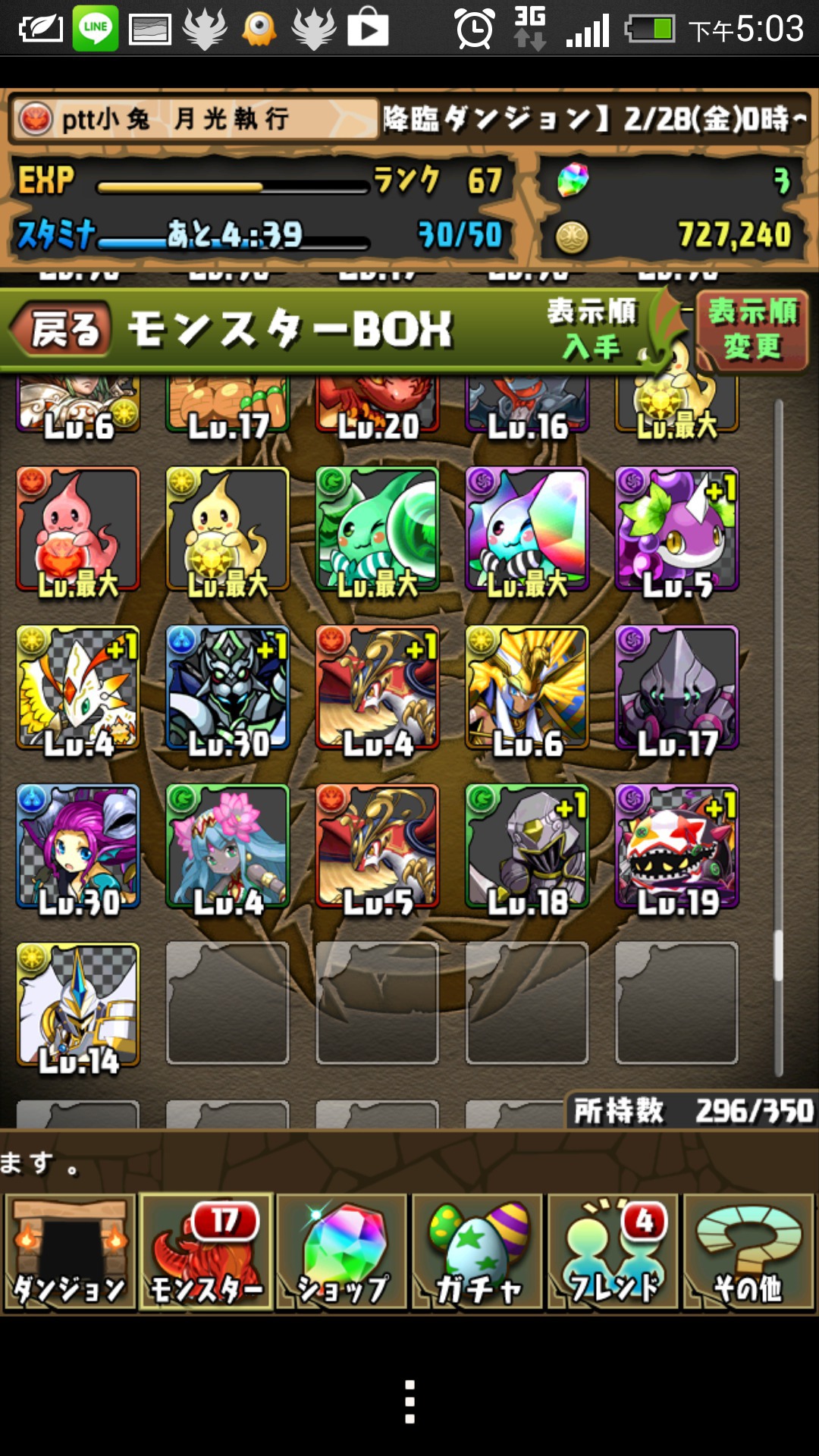
Task: Select the white knight Lv.14 monster
Action: click(x=78, y=1005)
